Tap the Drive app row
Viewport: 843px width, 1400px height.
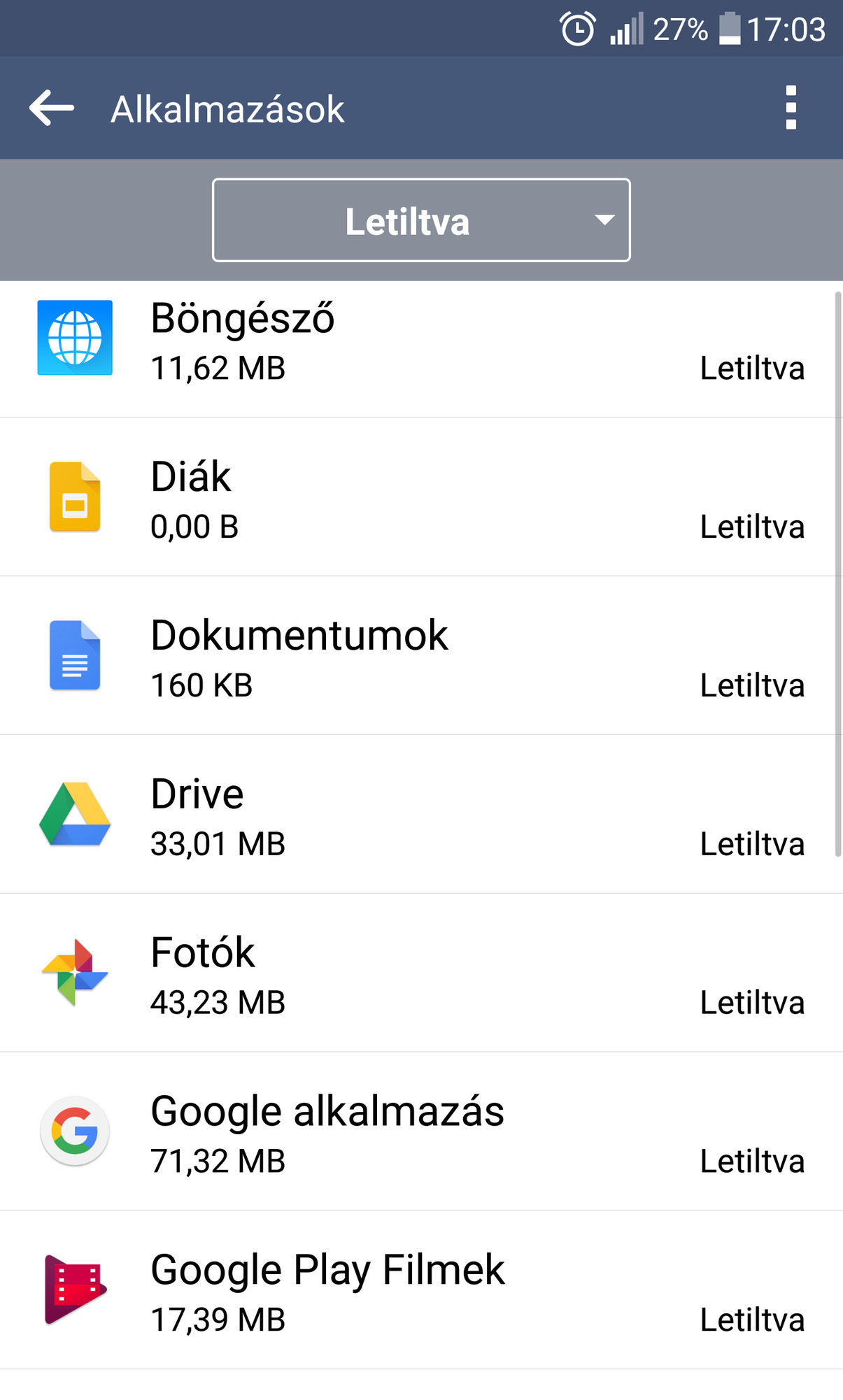[420, 816]
